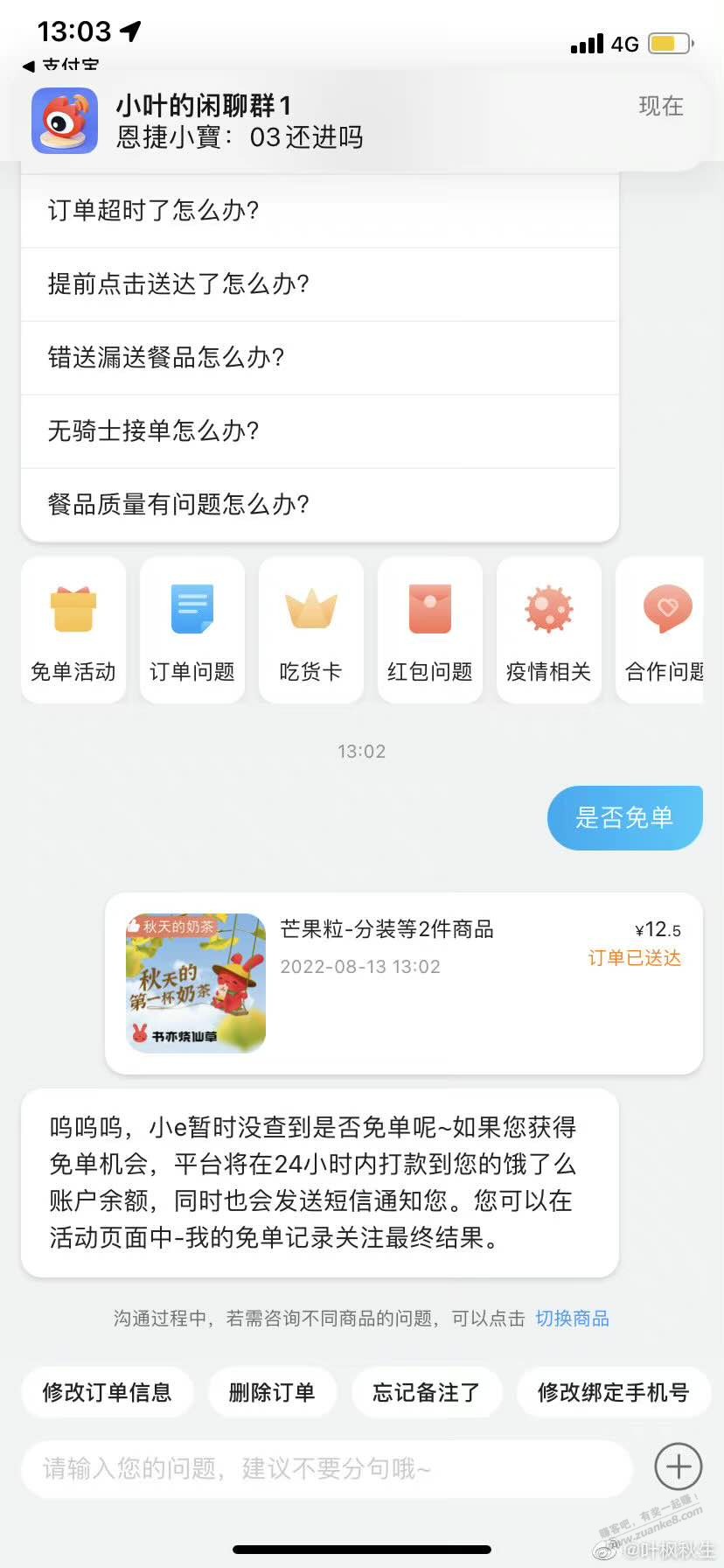Open the plus attachment menu
Viewport: 724px width, 1568px height.
(679, 1466)
